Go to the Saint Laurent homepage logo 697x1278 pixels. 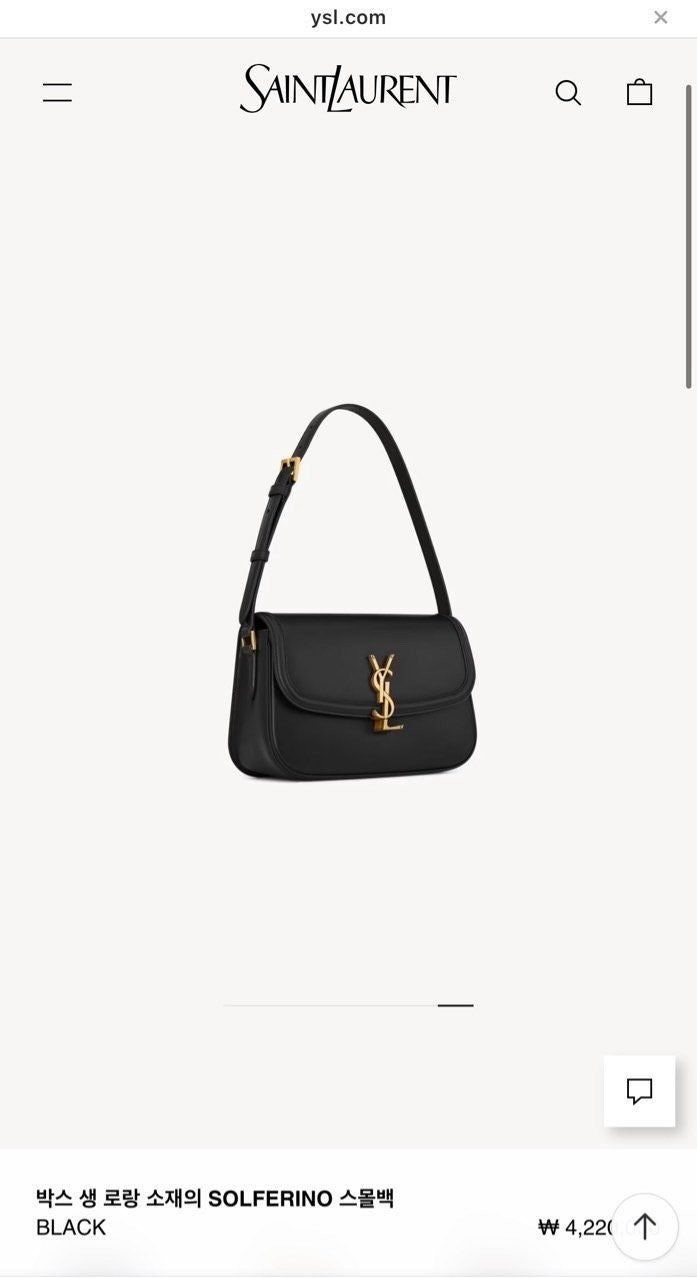(x=348, y=90)
